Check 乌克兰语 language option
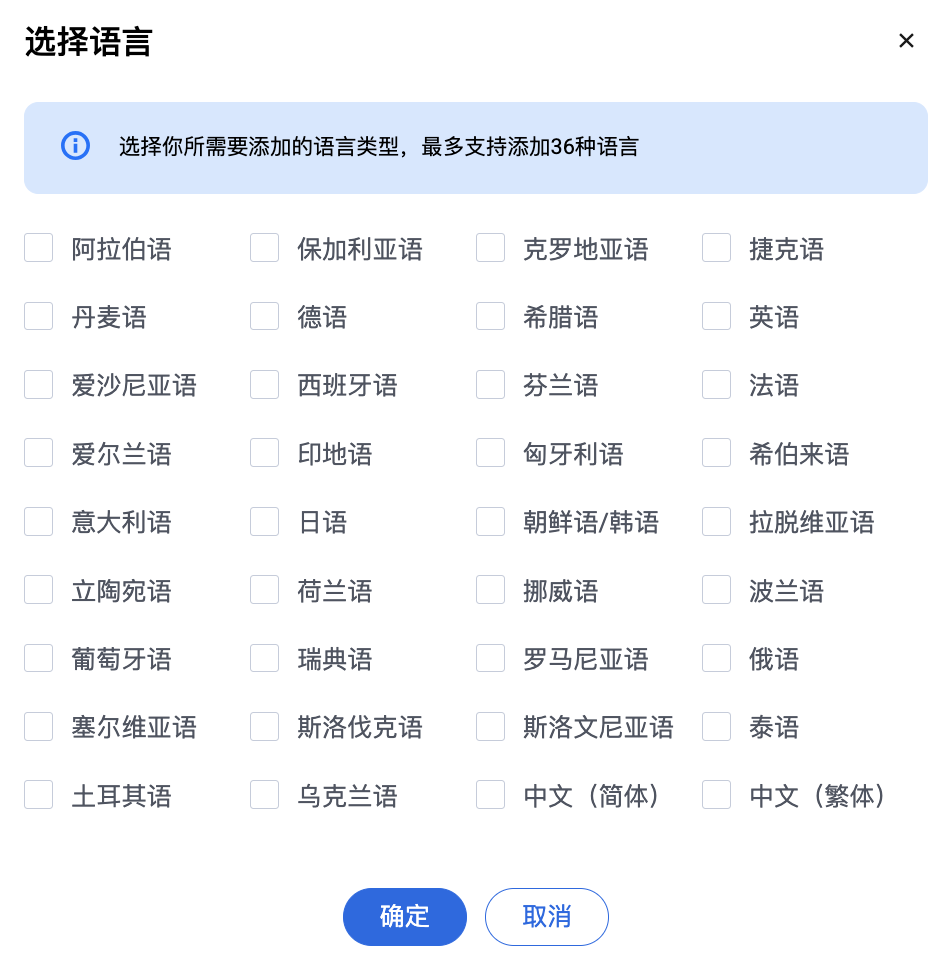Screen dimensions: 952x974 265,794
